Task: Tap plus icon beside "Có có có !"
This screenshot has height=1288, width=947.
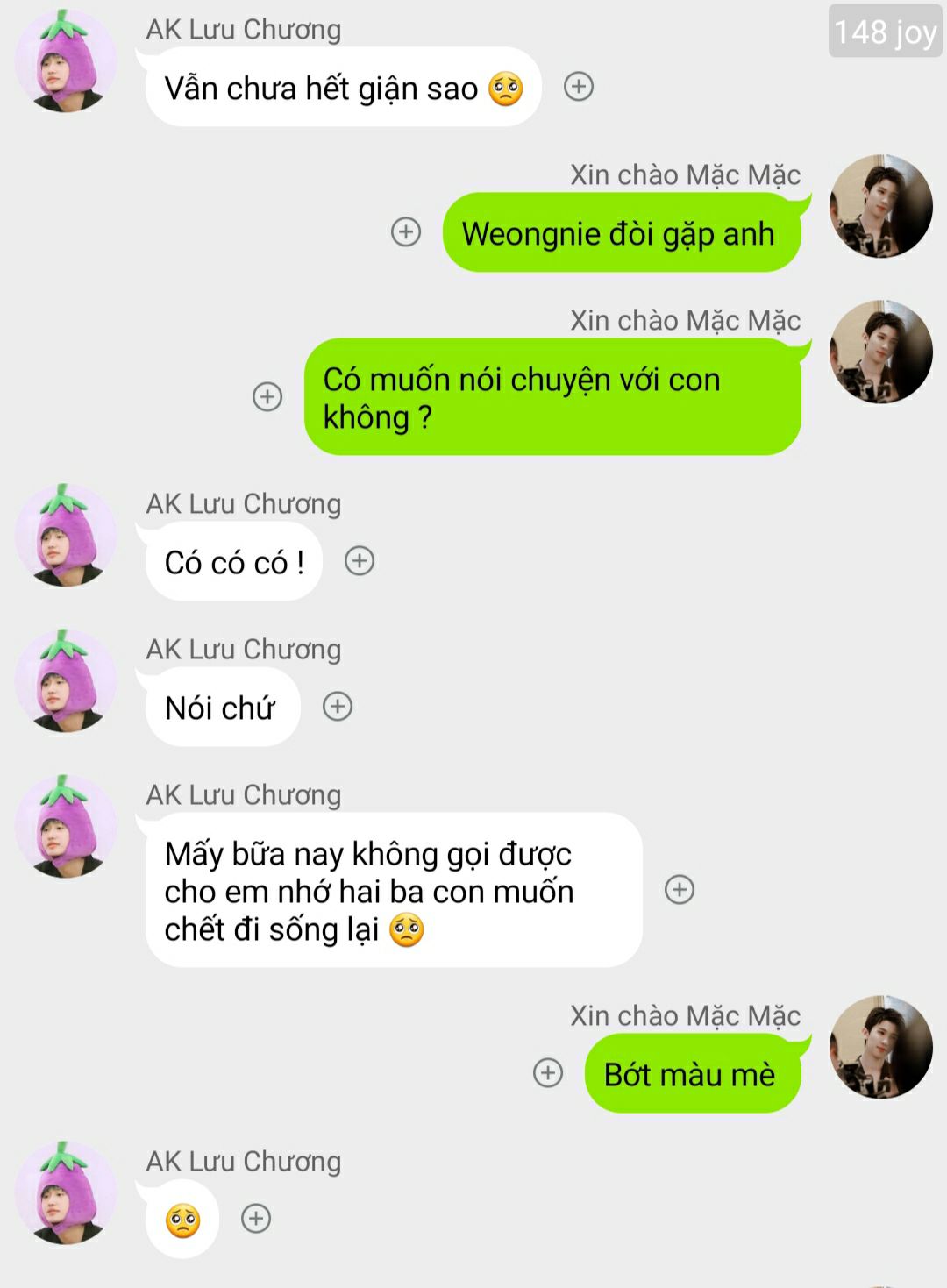Action: pos(360,560)
